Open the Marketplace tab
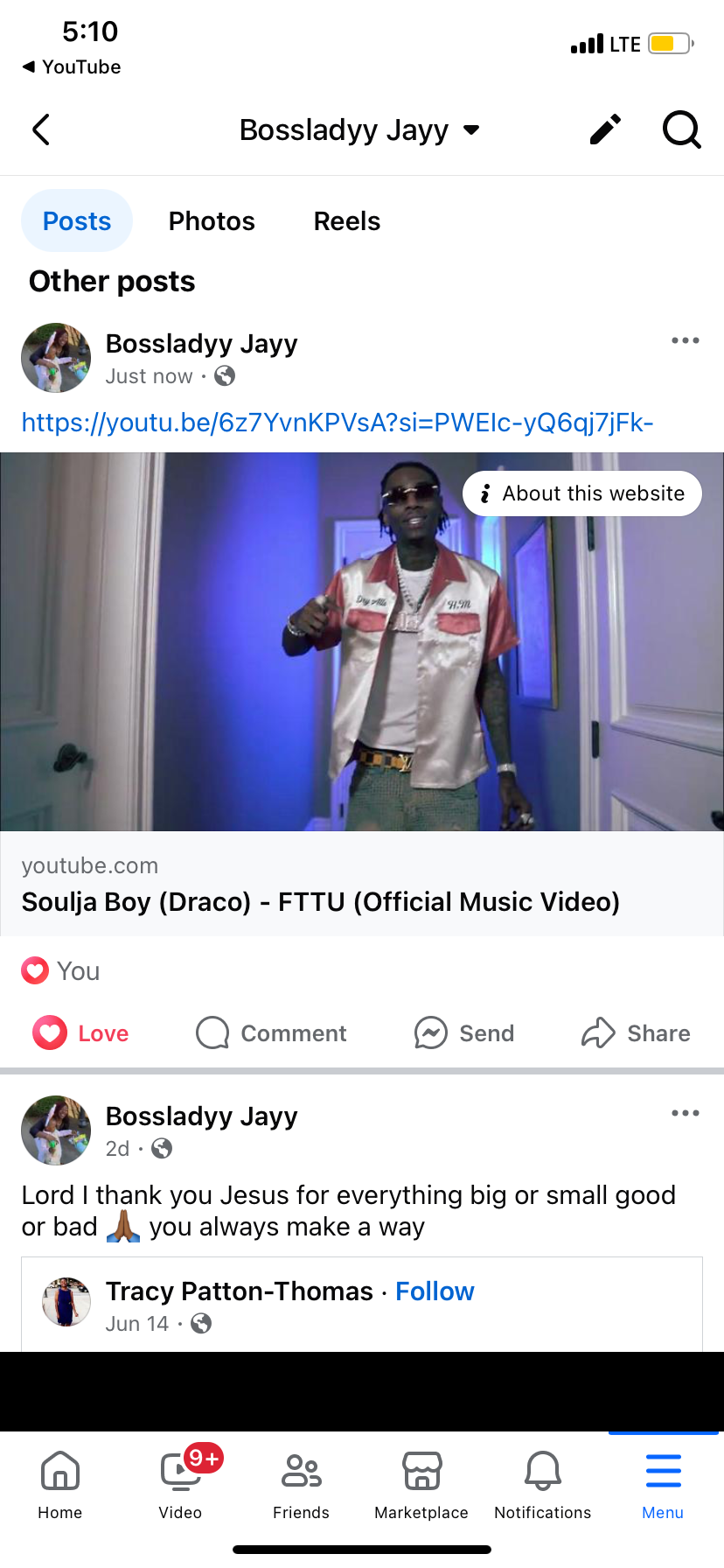The image size is (724, 1568). click(x=421, y=1485)
